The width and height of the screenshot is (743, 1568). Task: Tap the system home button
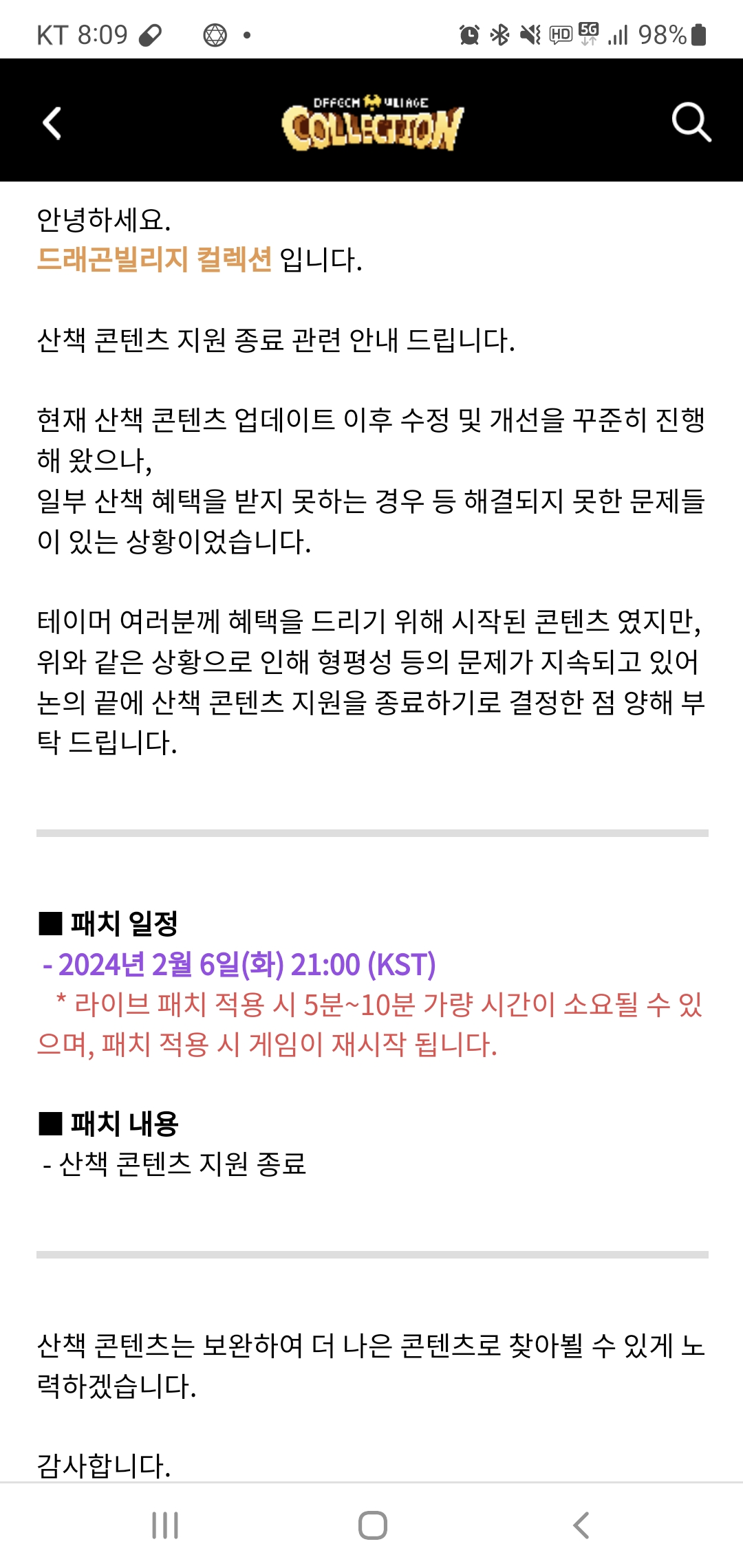tap(372, 1525)
